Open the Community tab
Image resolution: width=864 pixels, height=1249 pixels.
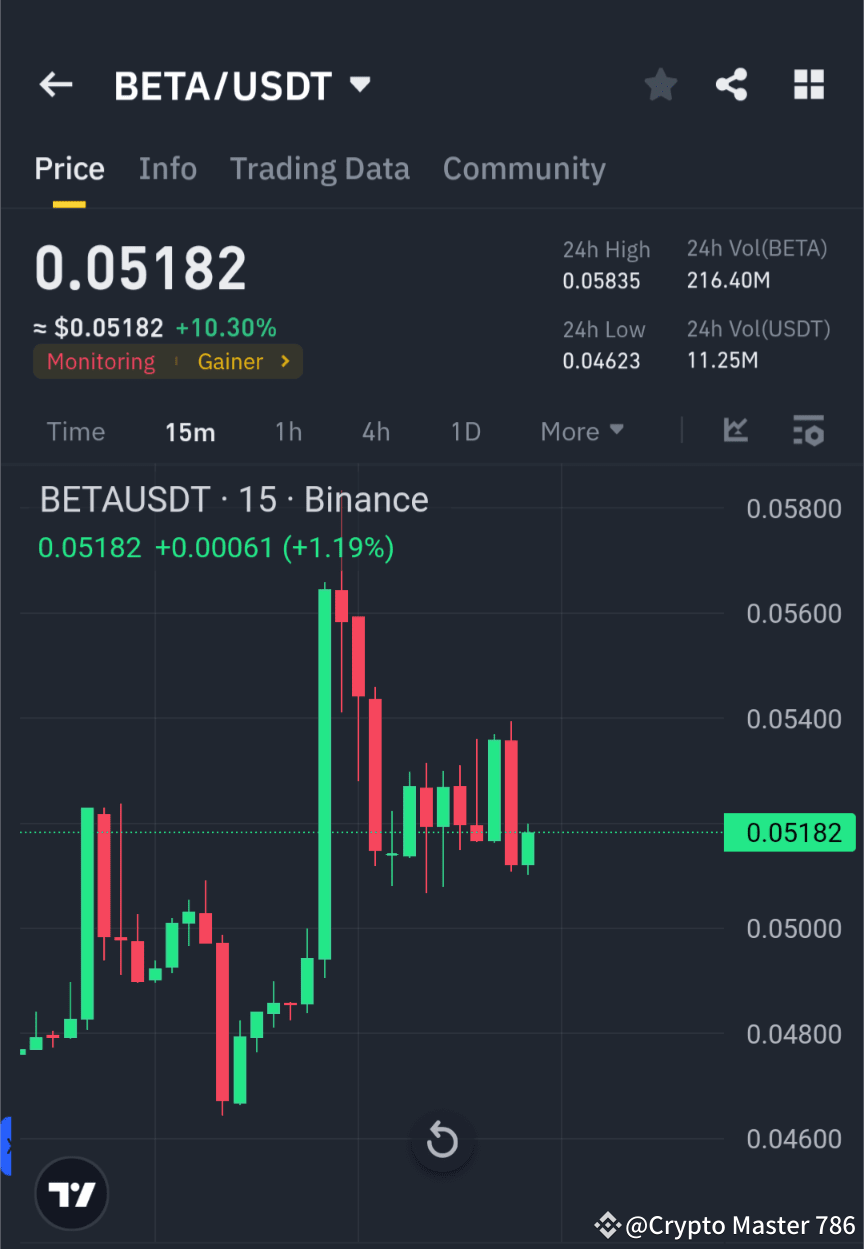point(524,168)
